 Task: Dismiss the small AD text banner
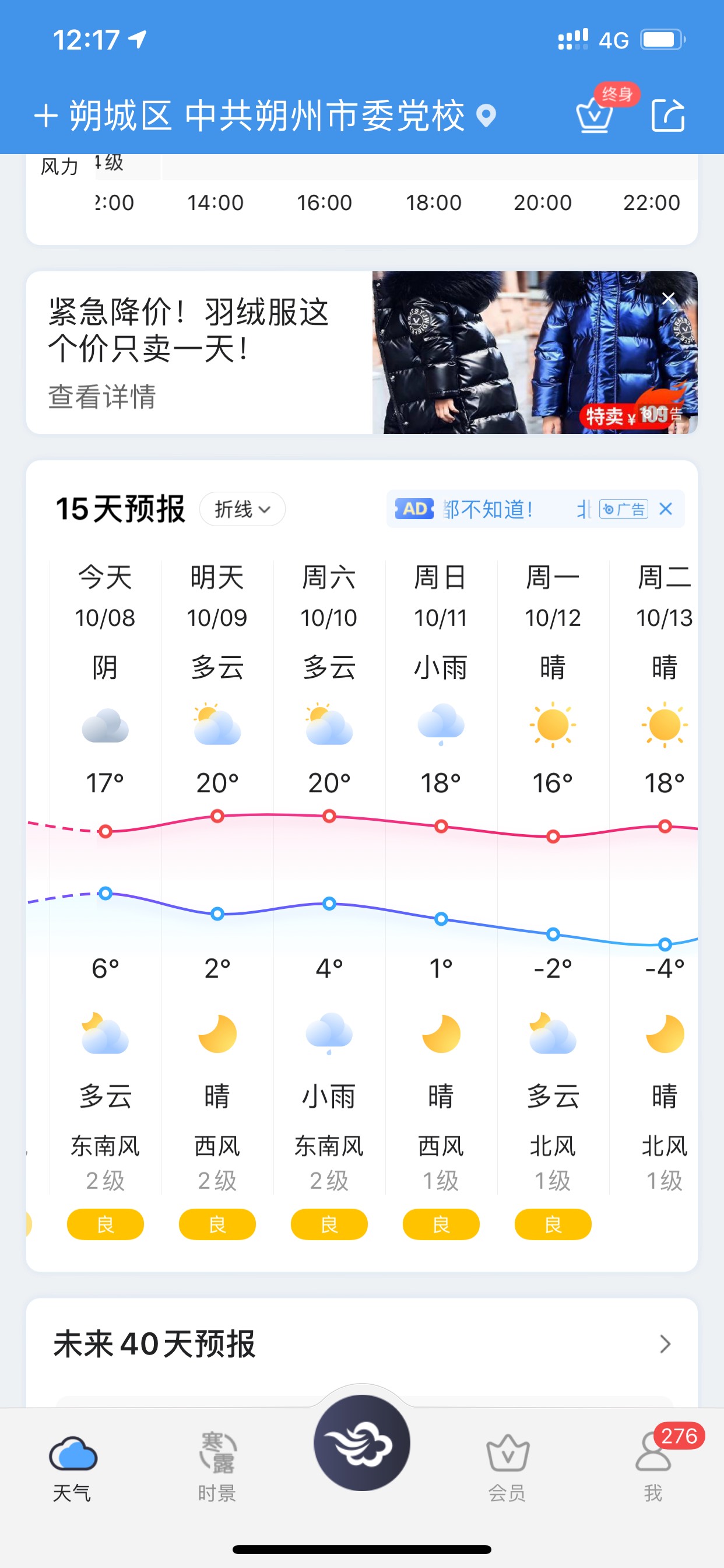point(666,509)
